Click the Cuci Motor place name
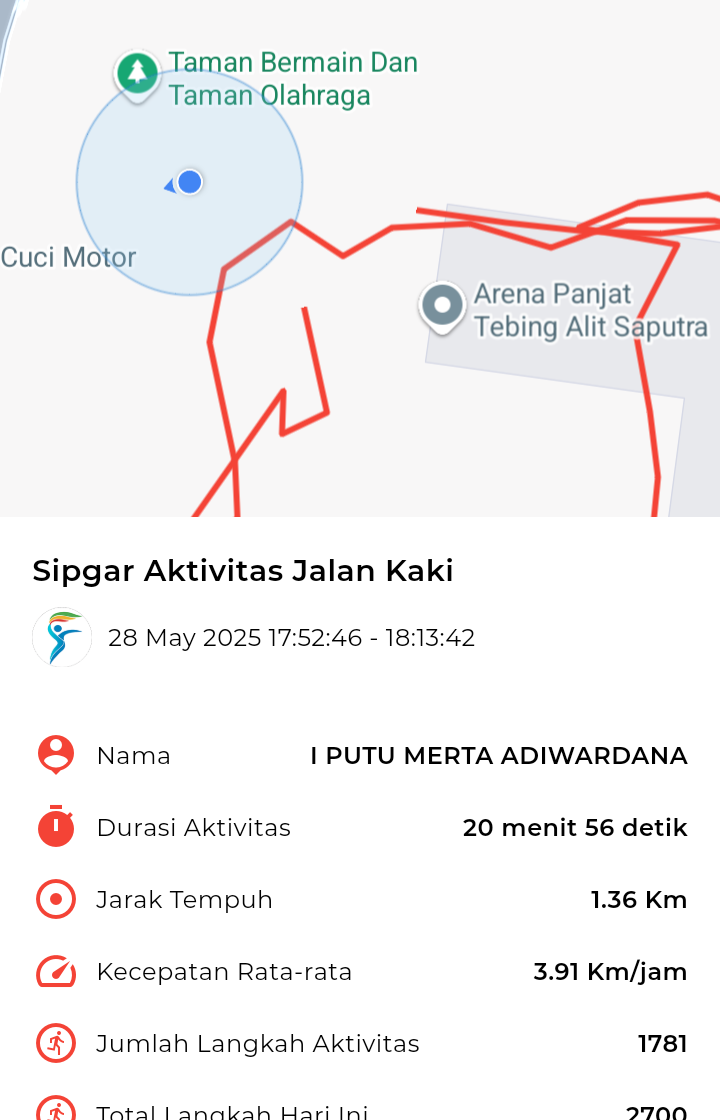This screenshot has height=1120, width=720. tap(67, 257)
